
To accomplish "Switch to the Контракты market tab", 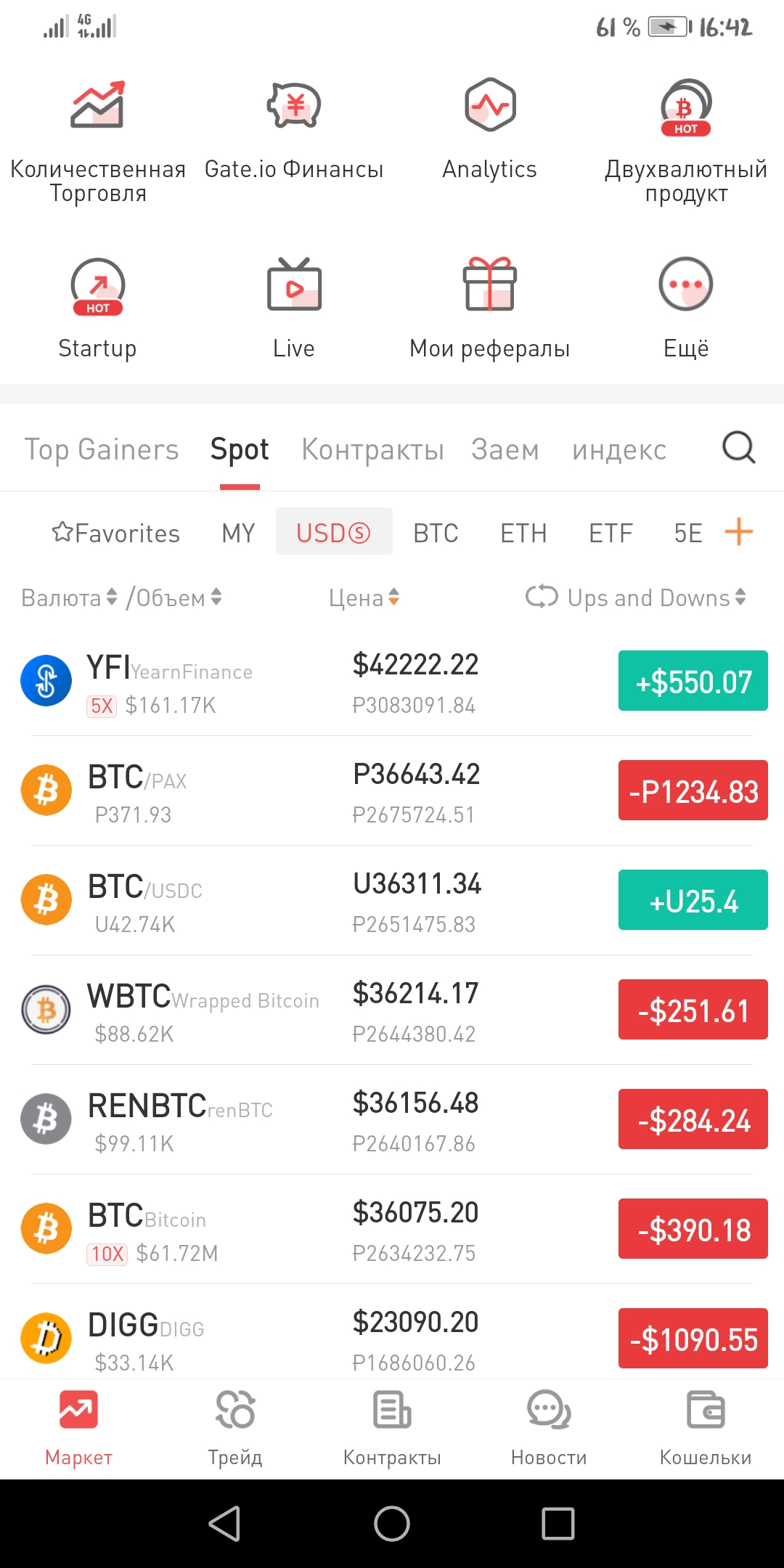I will (372, 449).
